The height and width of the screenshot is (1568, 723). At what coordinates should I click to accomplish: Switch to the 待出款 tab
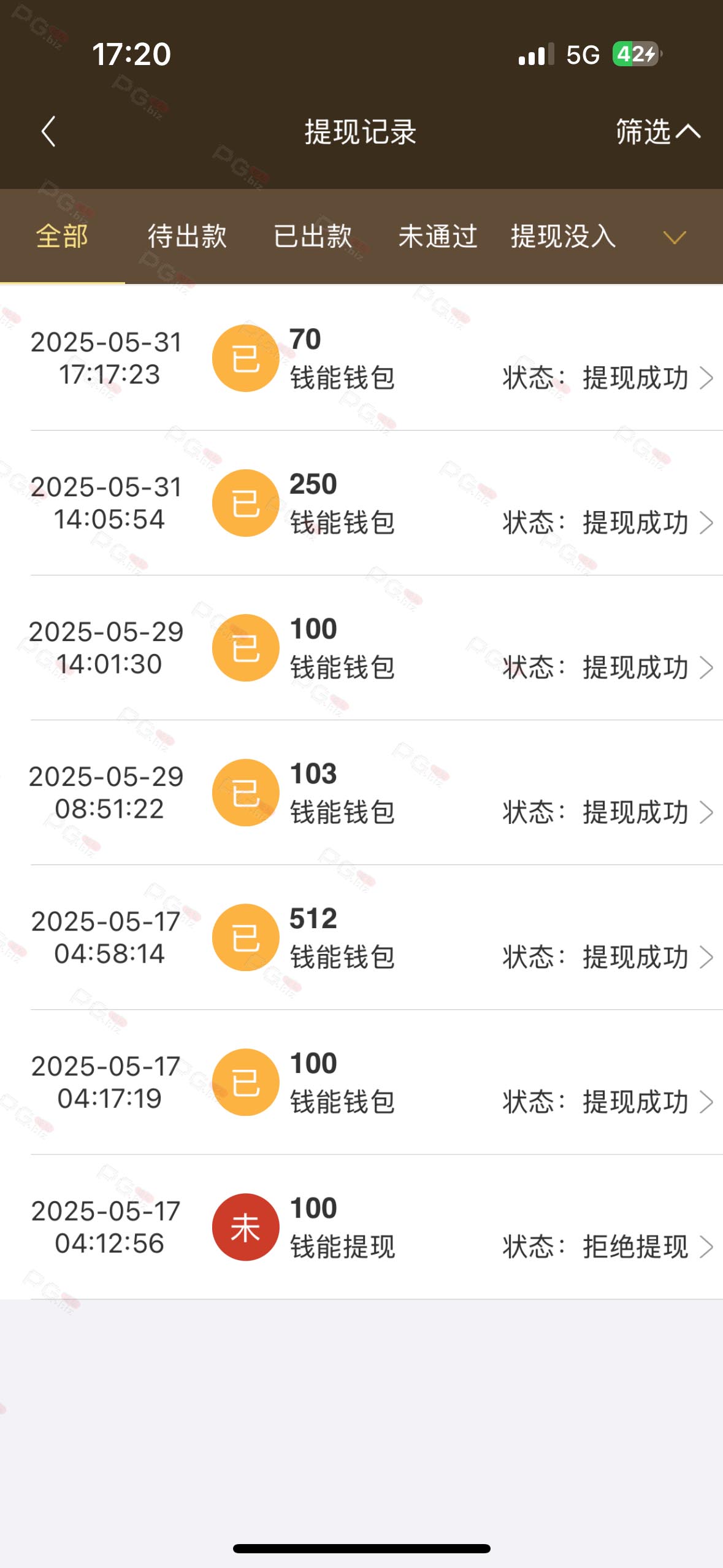point(187,236)
